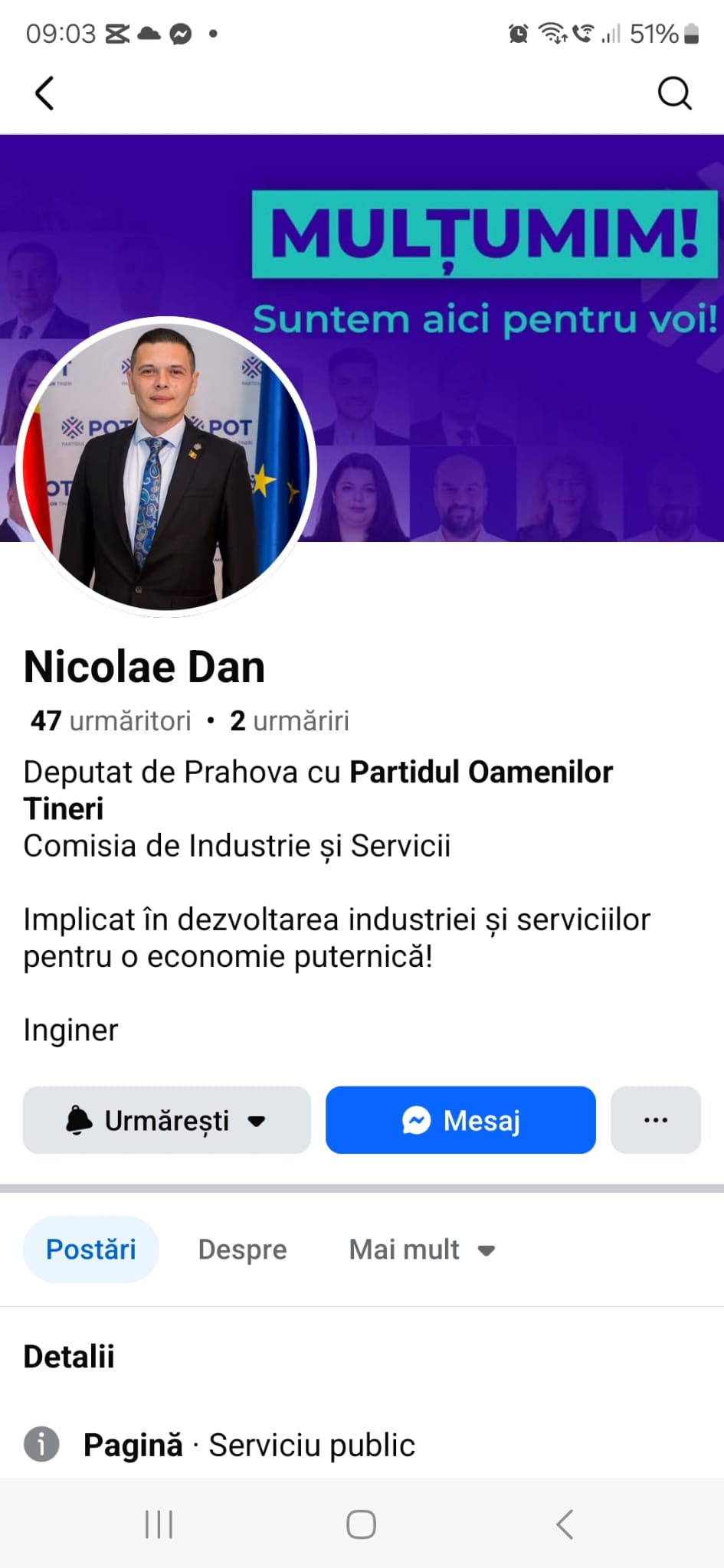The image size is (724, 1568).
Task: Toggle following via the Urmărești button
Action: 165,1119
